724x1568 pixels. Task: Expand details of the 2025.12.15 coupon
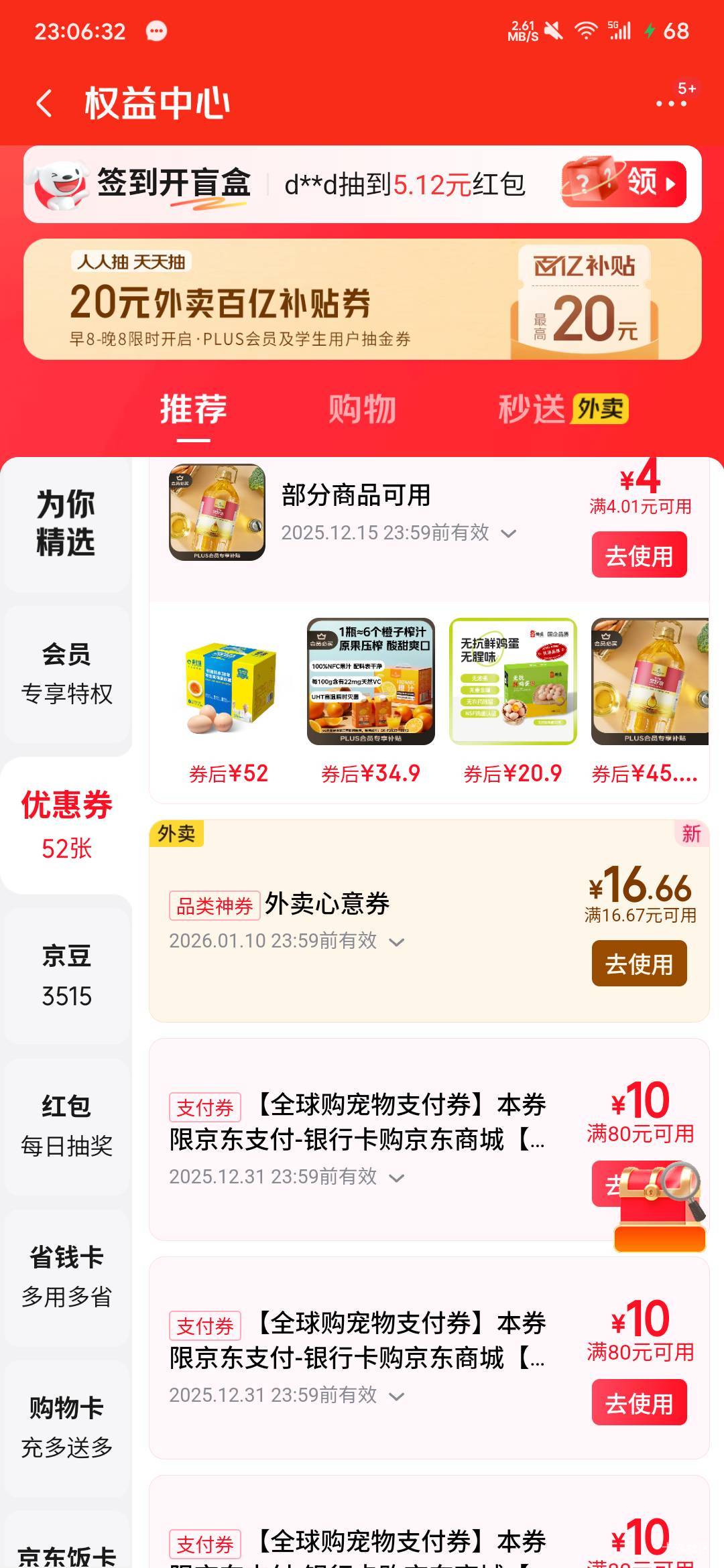(509, 533)
